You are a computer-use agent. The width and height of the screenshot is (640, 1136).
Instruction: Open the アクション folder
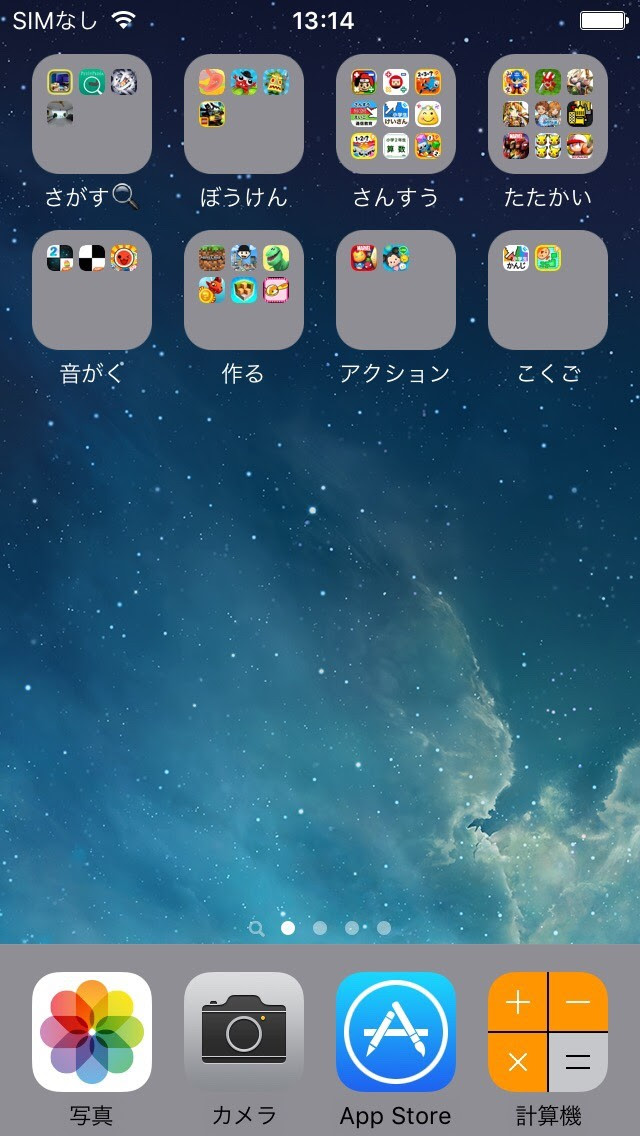(x=396, y=290)
